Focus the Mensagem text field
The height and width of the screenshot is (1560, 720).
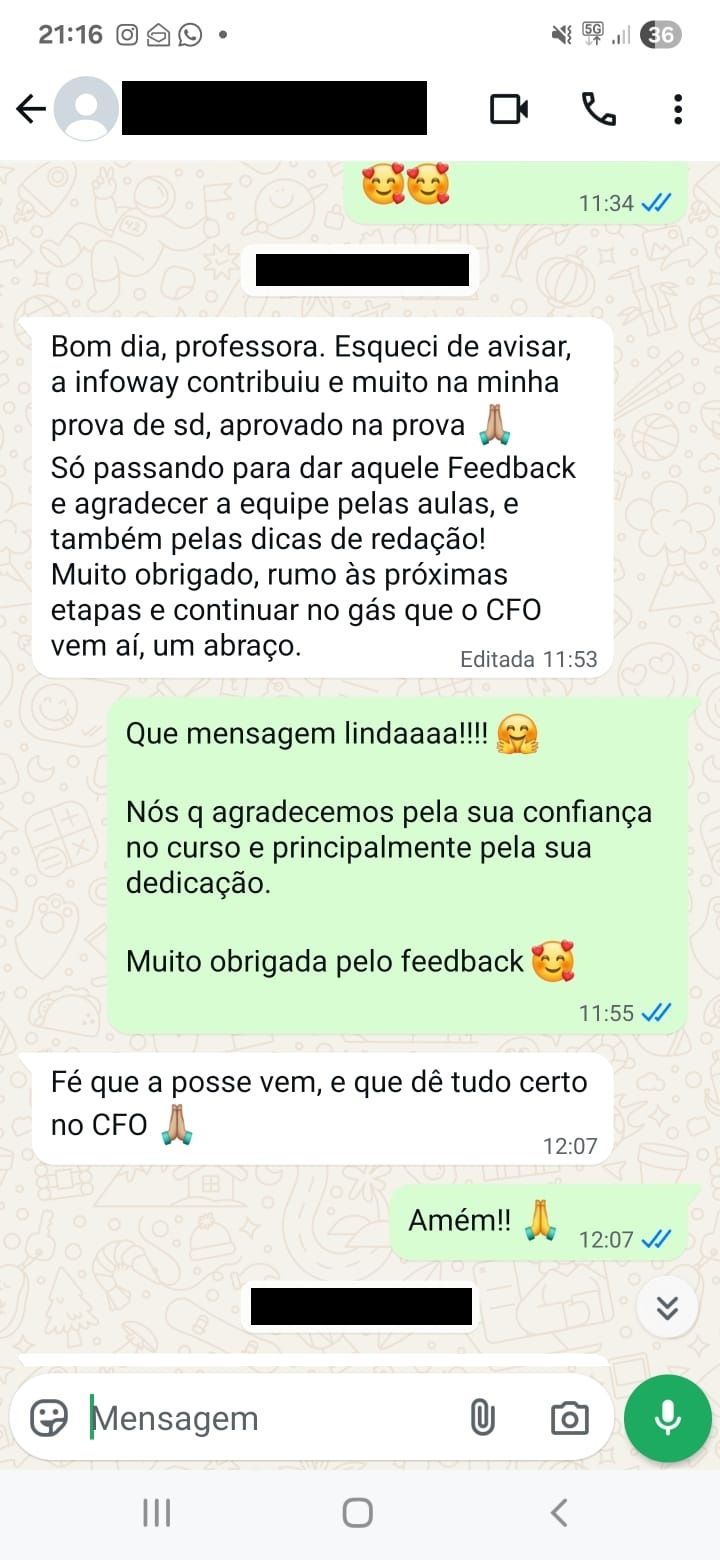click(x=270, y=1418)
